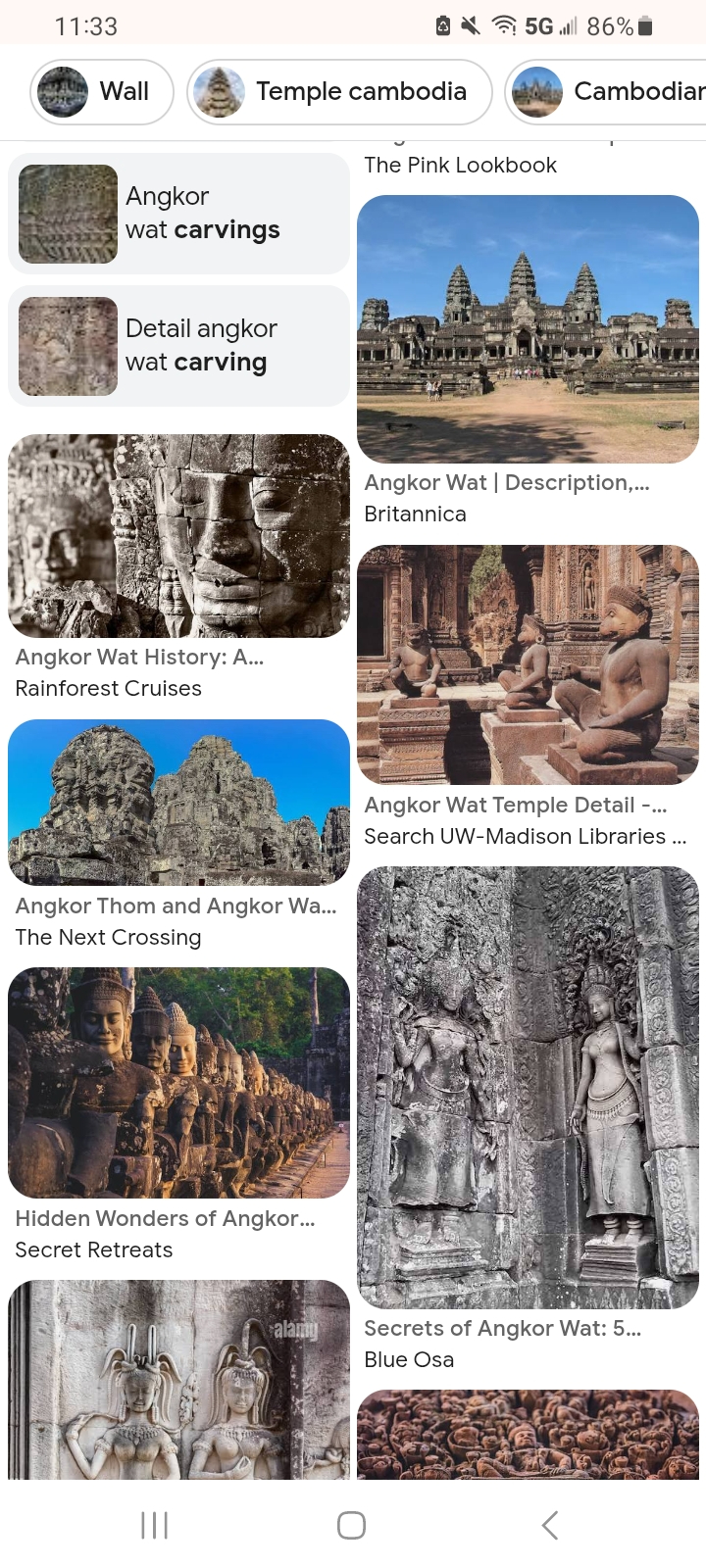The width and height of the screenshot is (706, 1568).
Task: Open the Rainforest Cruises stone faces image
Action: (x=178, y=536)
